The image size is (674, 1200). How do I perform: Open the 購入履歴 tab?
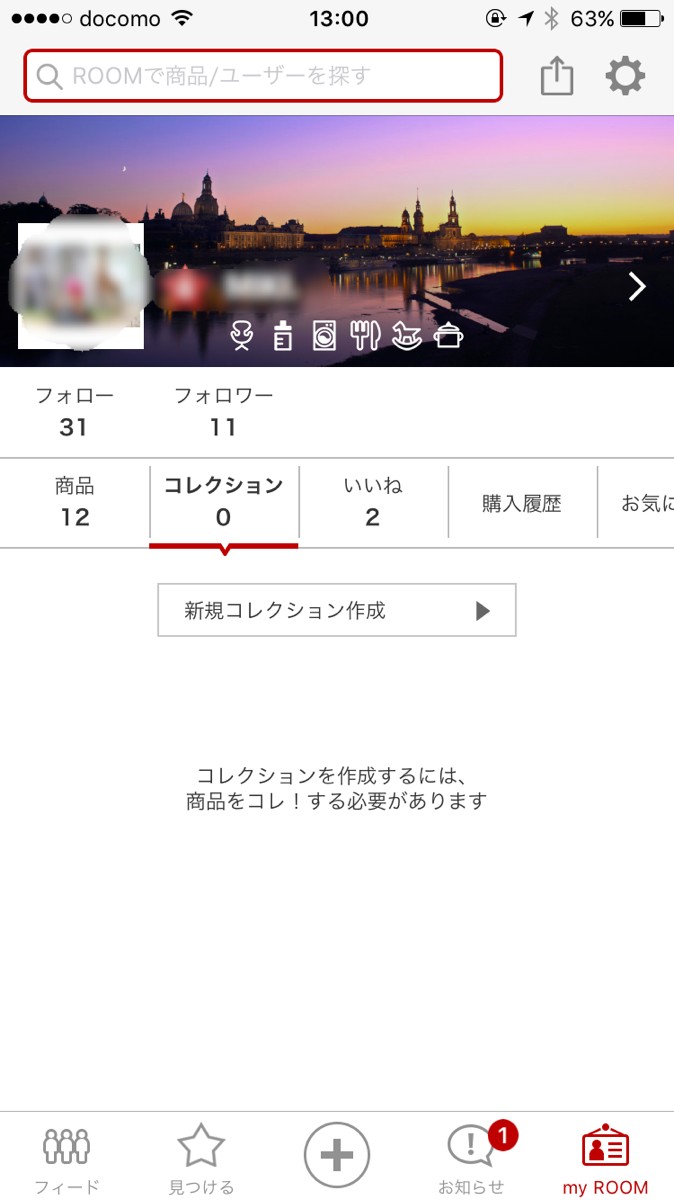tap(522, 503)
